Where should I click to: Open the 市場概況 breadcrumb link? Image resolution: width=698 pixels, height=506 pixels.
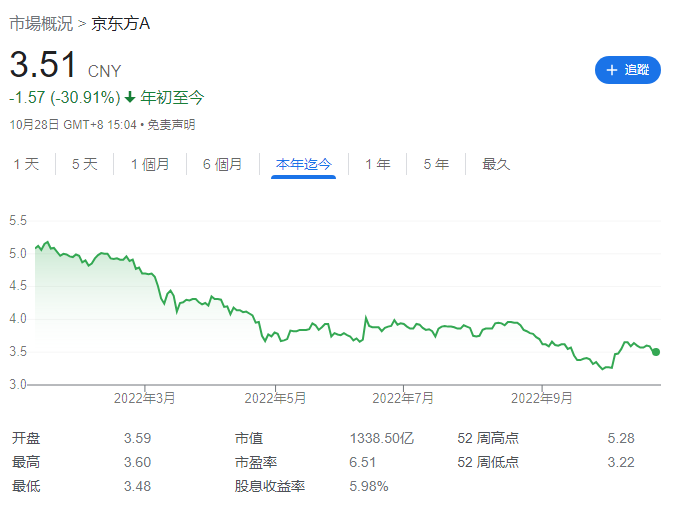pos(41,23)
